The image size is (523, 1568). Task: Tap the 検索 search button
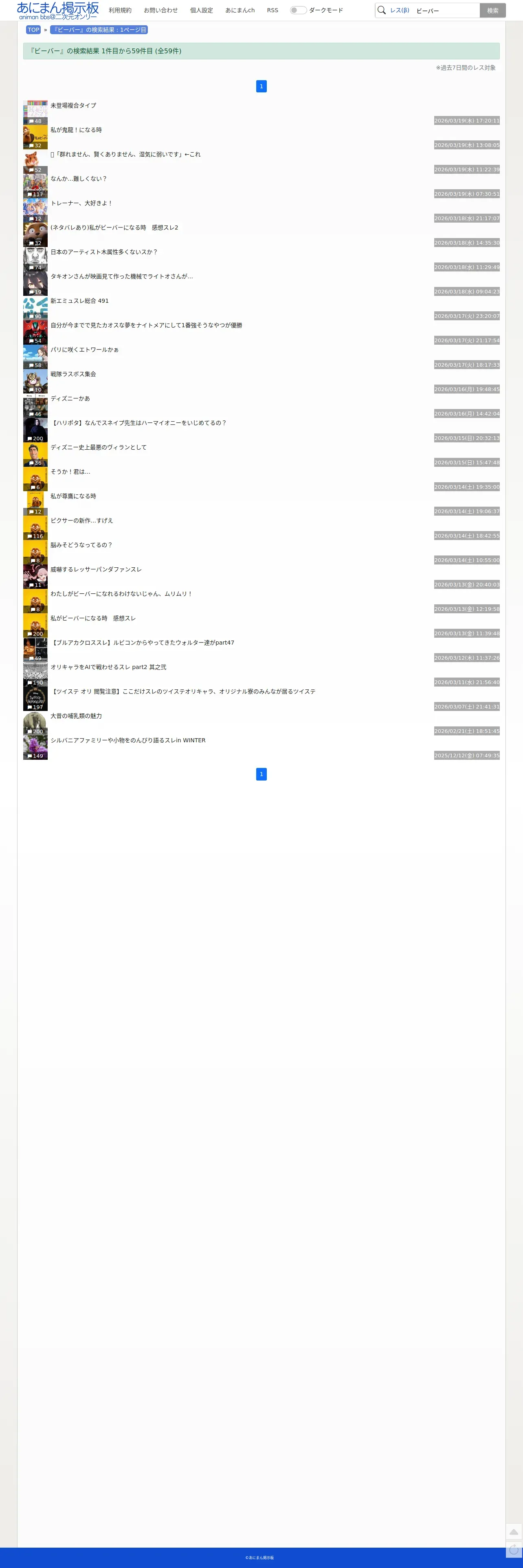[492, 10]
